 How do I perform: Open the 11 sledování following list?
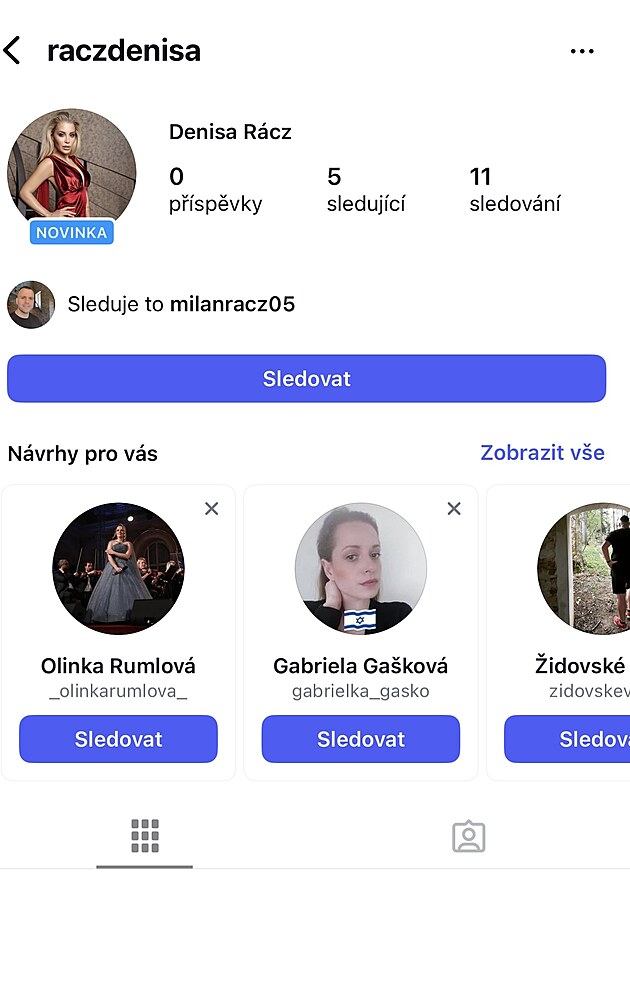[x=514, y=190]
